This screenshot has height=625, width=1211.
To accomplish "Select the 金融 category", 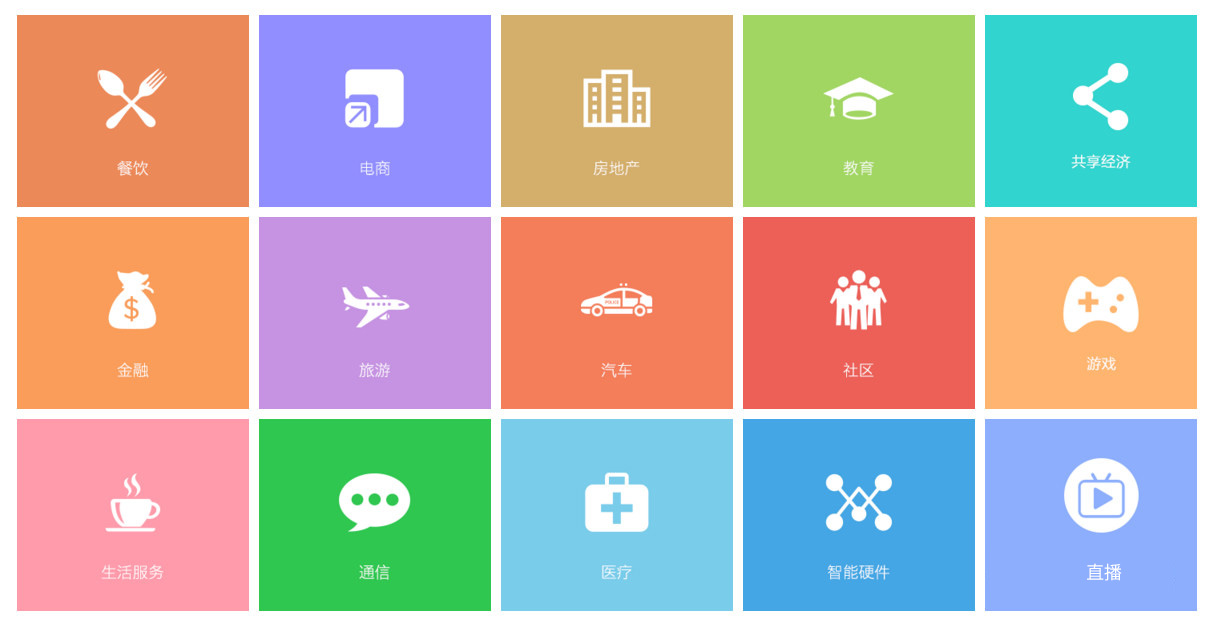I will (133, 313).
